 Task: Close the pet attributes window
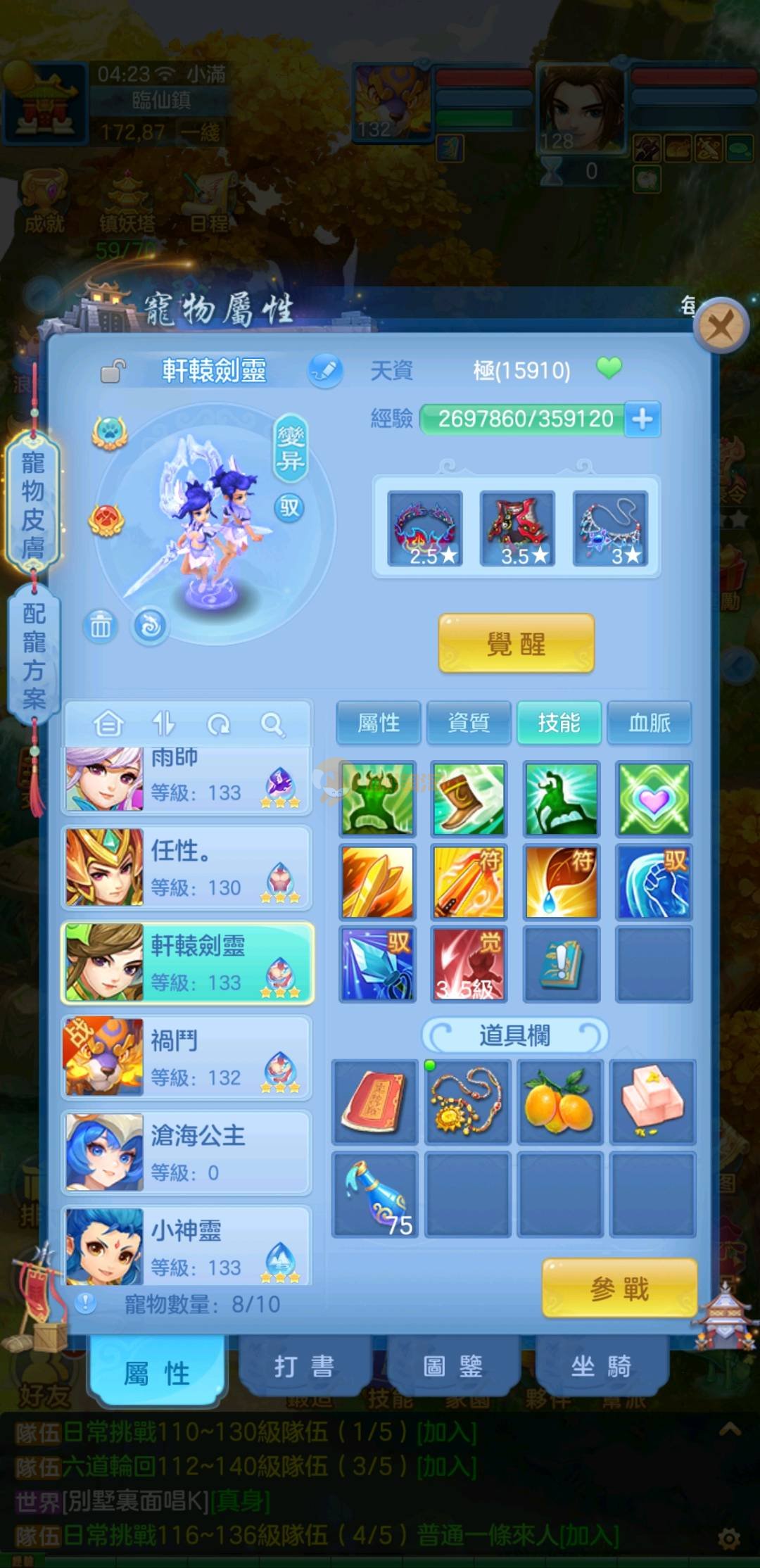coord(720,326)
